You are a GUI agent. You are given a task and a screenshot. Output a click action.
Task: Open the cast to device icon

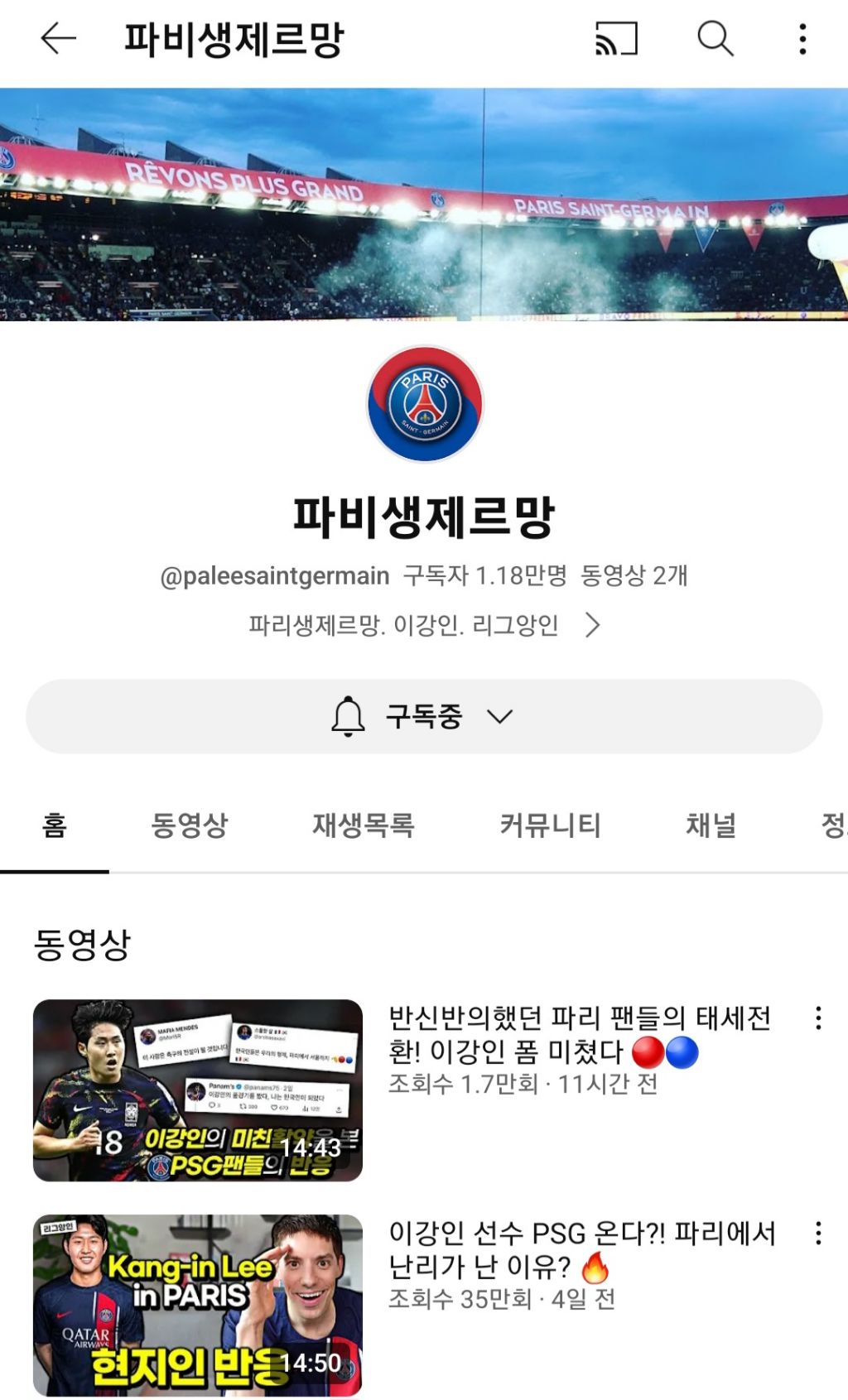[x=616, y=39]
